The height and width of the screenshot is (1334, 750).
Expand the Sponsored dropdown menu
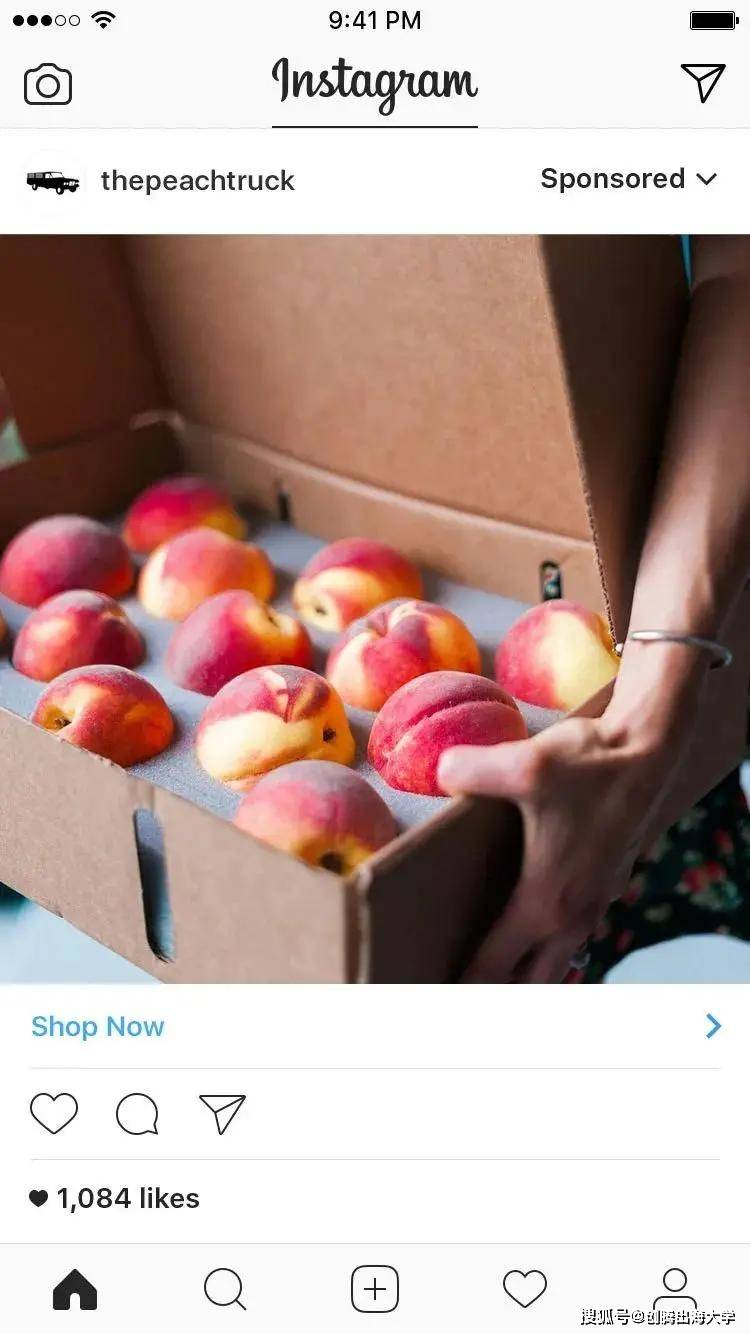coord(629,179)
